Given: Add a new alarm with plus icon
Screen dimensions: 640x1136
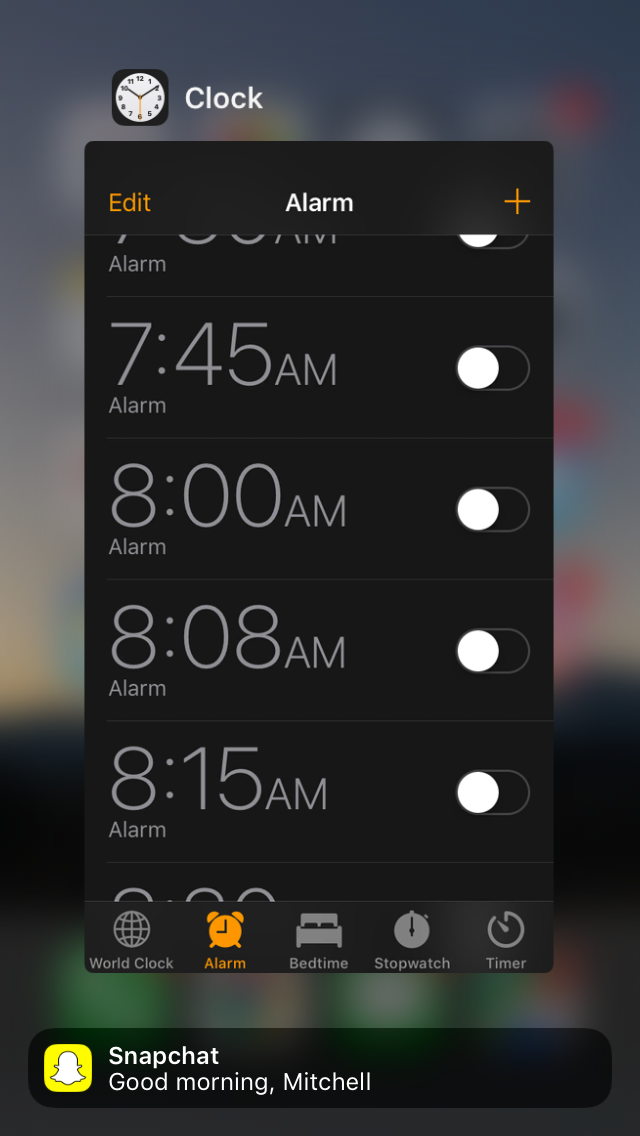Looking at the screenshot, I should 517,201.
